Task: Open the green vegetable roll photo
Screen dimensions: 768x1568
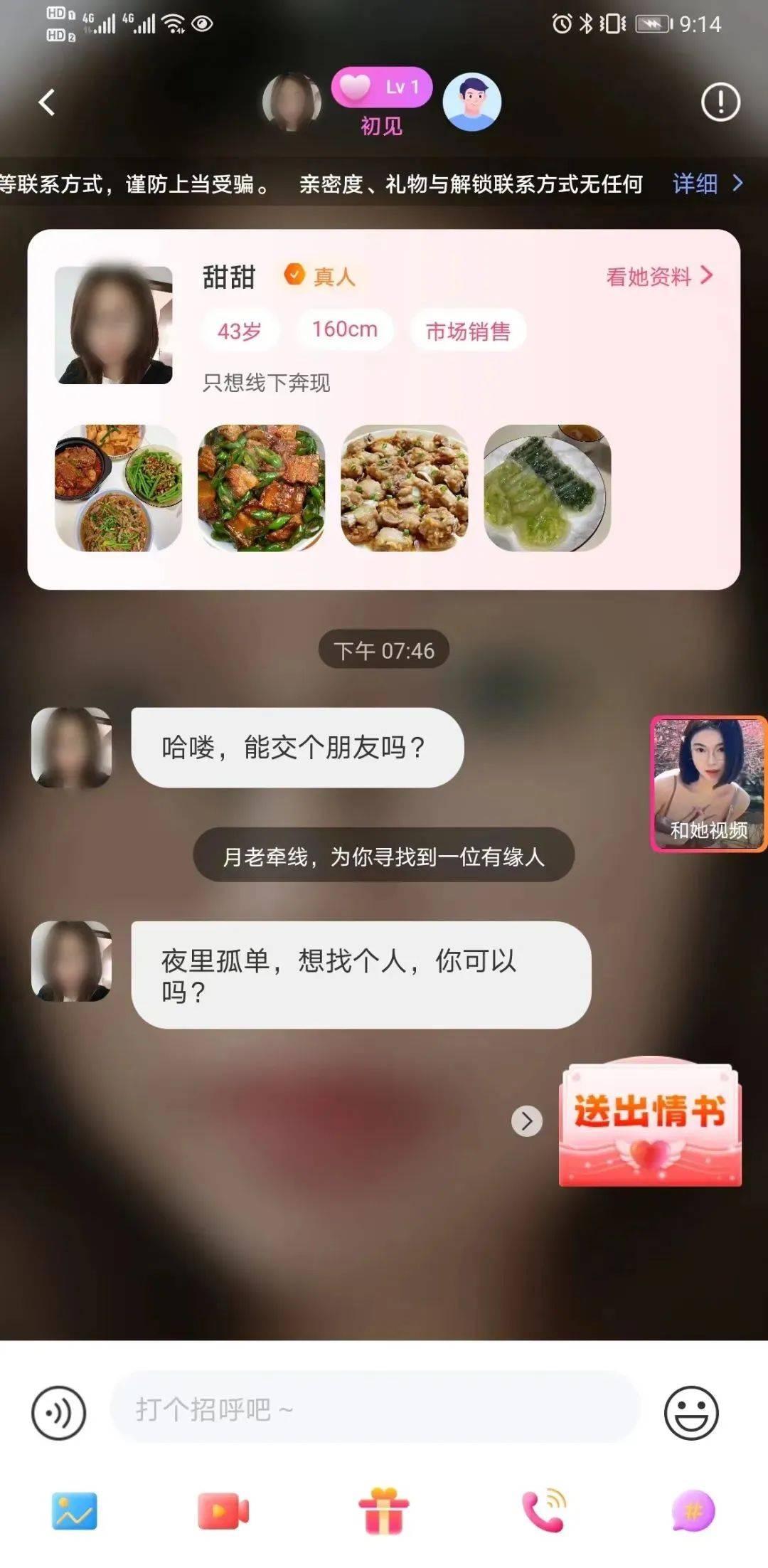Action: pyautogui.click(x=547, y=488)
